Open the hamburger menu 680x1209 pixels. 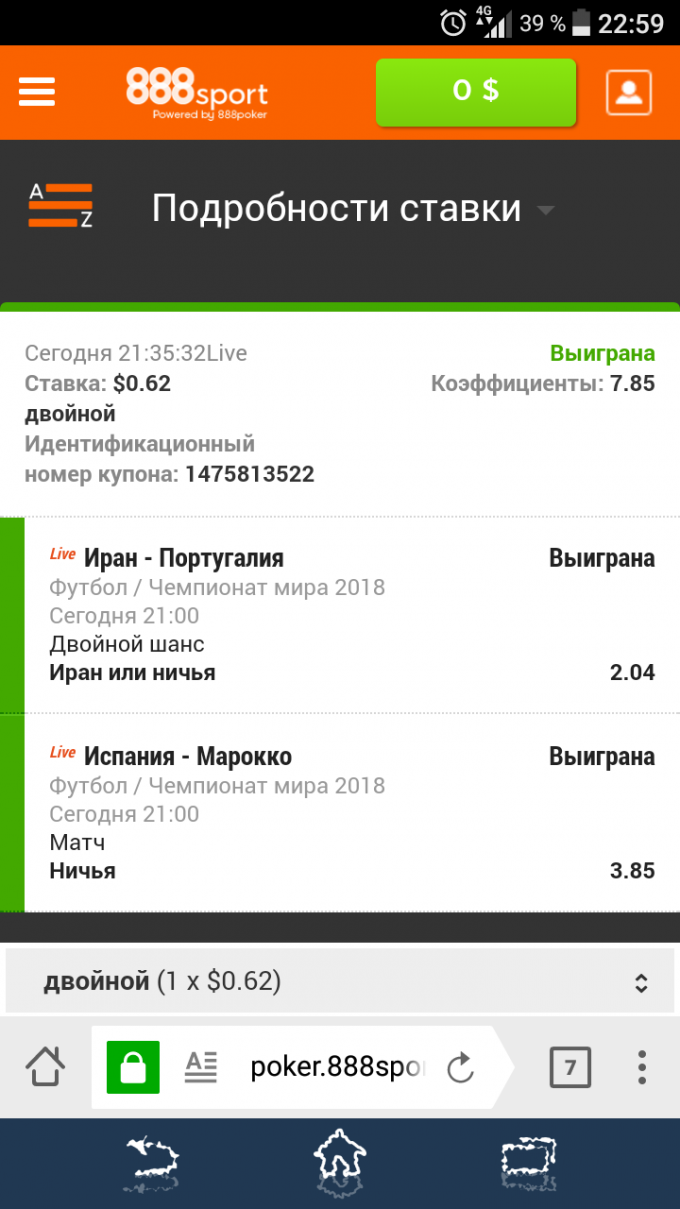coord(37,92)
